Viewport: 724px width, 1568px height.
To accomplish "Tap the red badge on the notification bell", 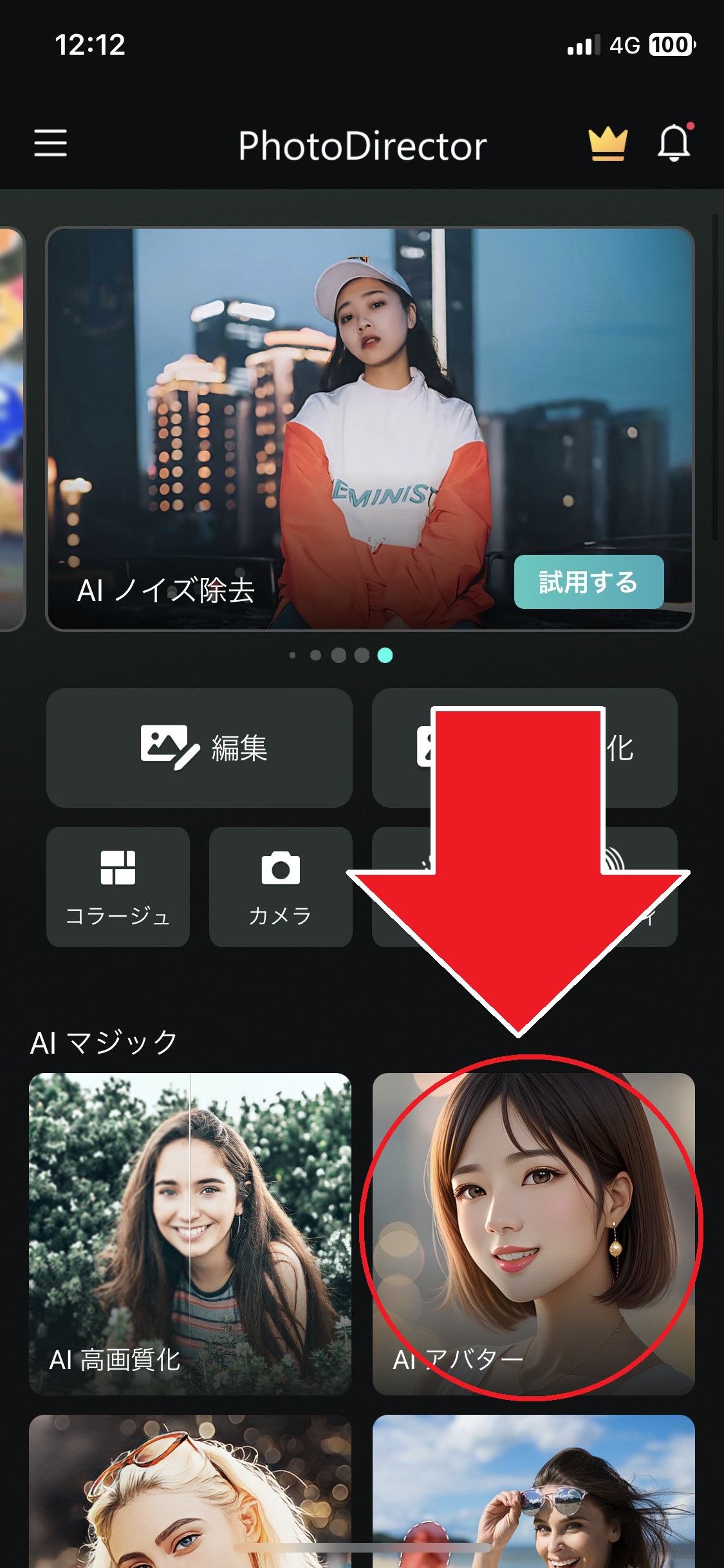I will click(x=691, y=126).
